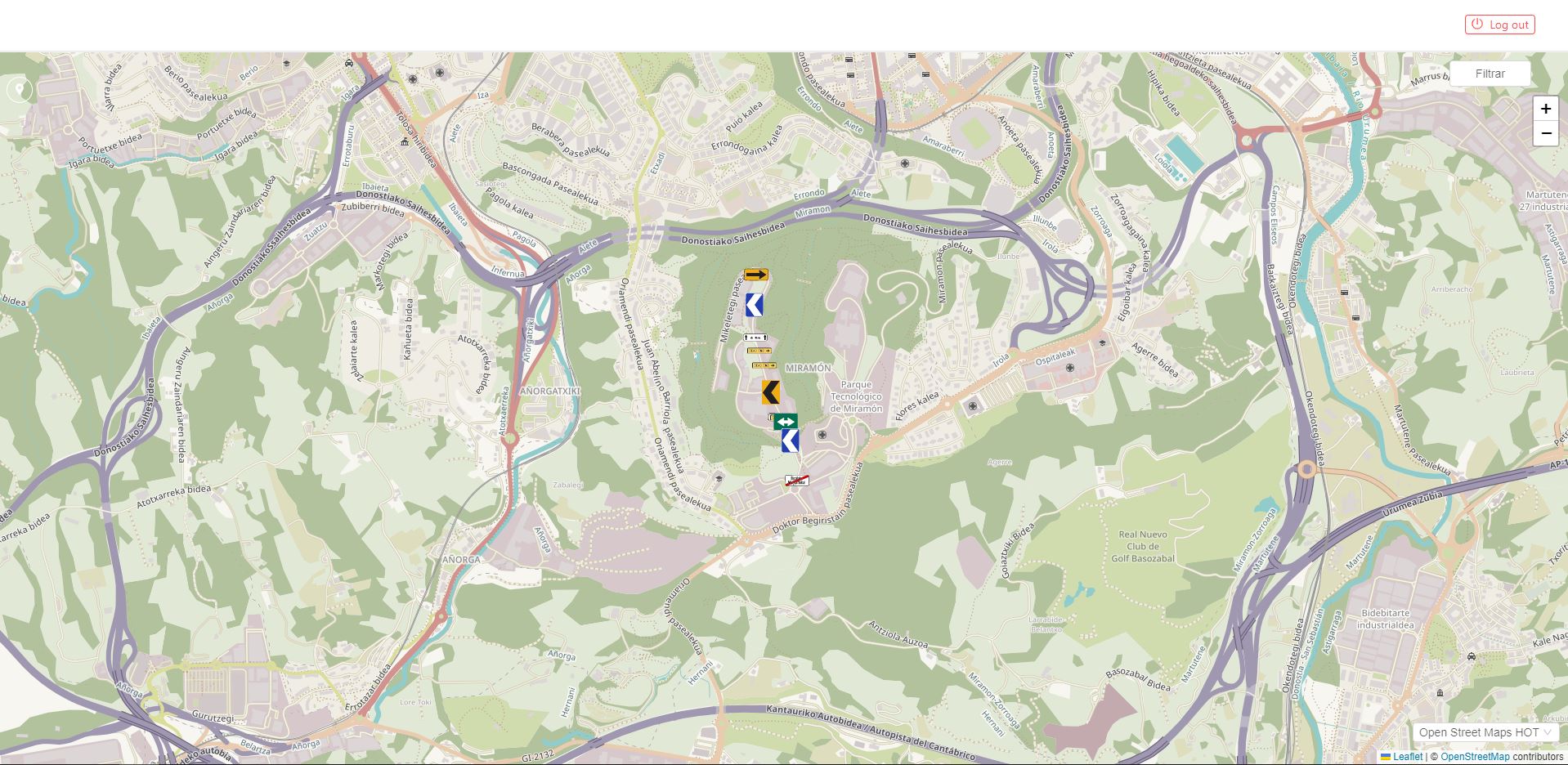
Task: Open the red-struck white sign marker
Action: (797, 481)
